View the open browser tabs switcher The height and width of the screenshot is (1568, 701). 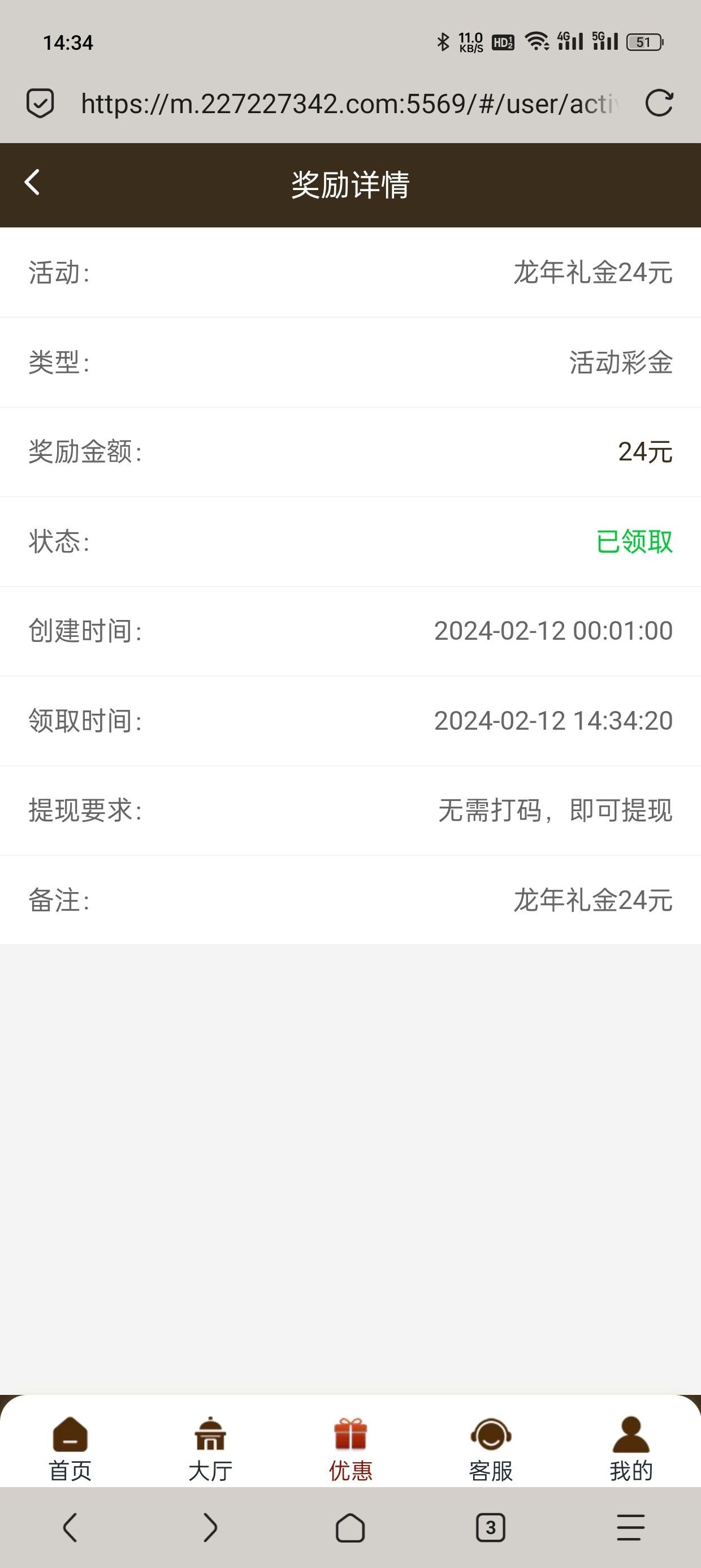tap(491, 1527)
